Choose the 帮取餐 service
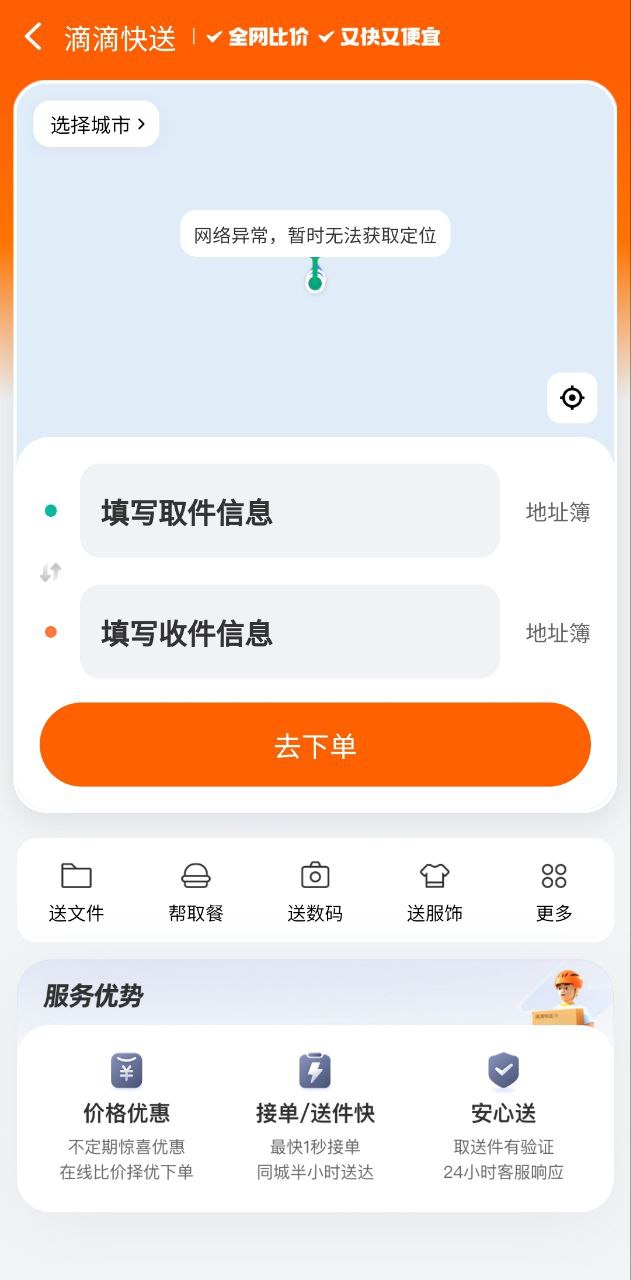The height and width of the screenshot is (1280, 631). pos(196,891)
